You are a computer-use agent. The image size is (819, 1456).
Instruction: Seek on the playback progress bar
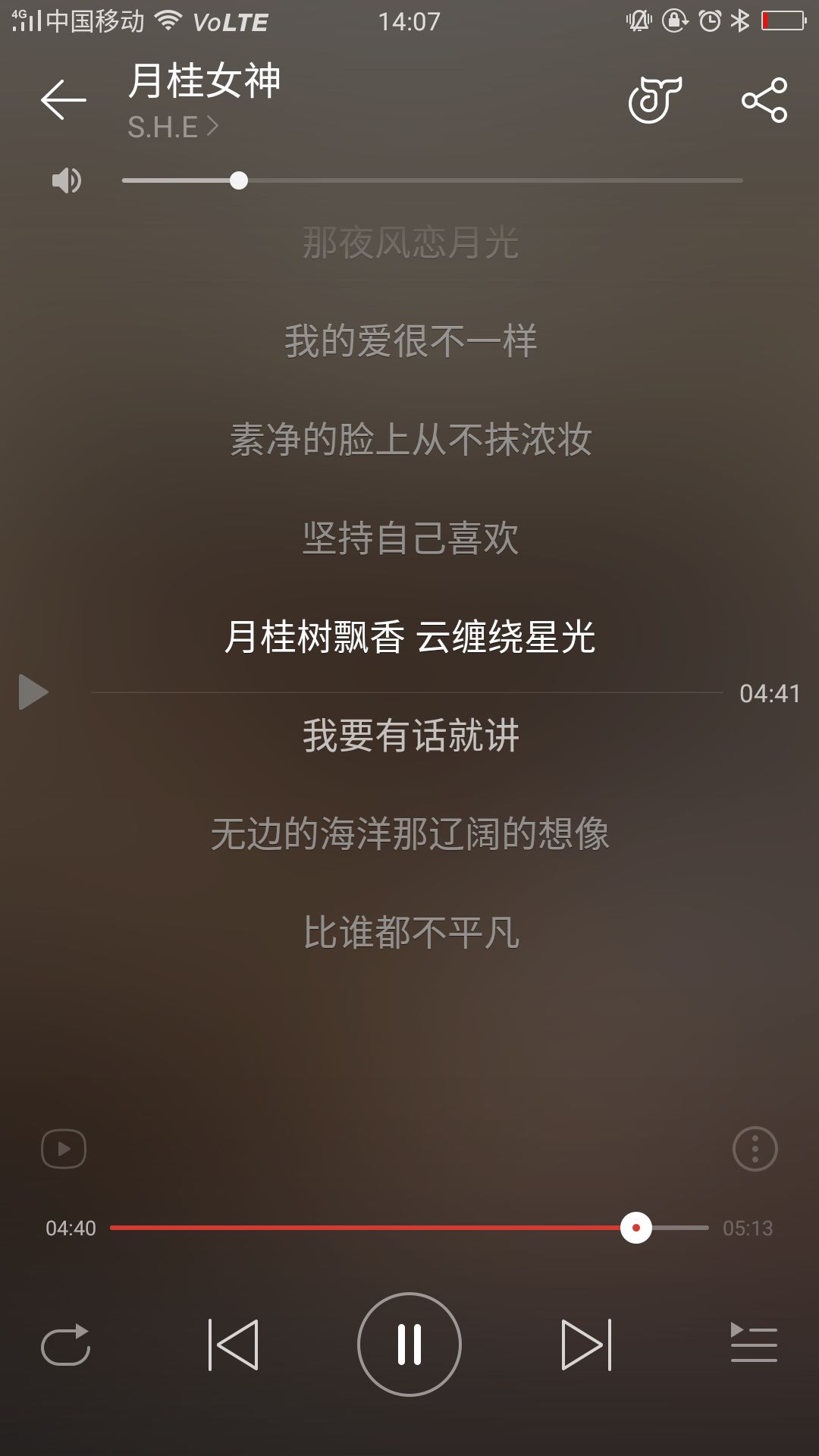409,1228
